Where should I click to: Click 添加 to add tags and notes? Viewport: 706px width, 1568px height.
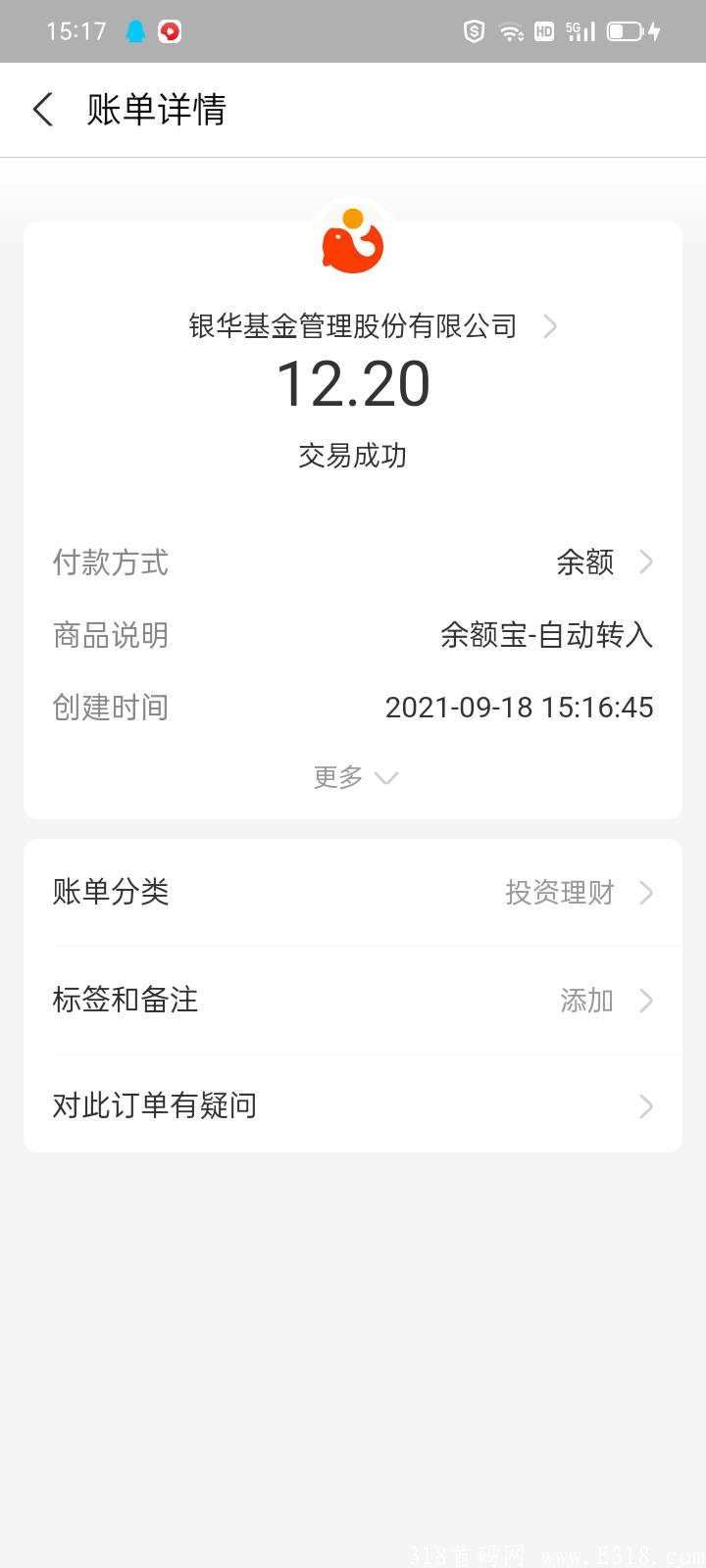(585, 1001)
